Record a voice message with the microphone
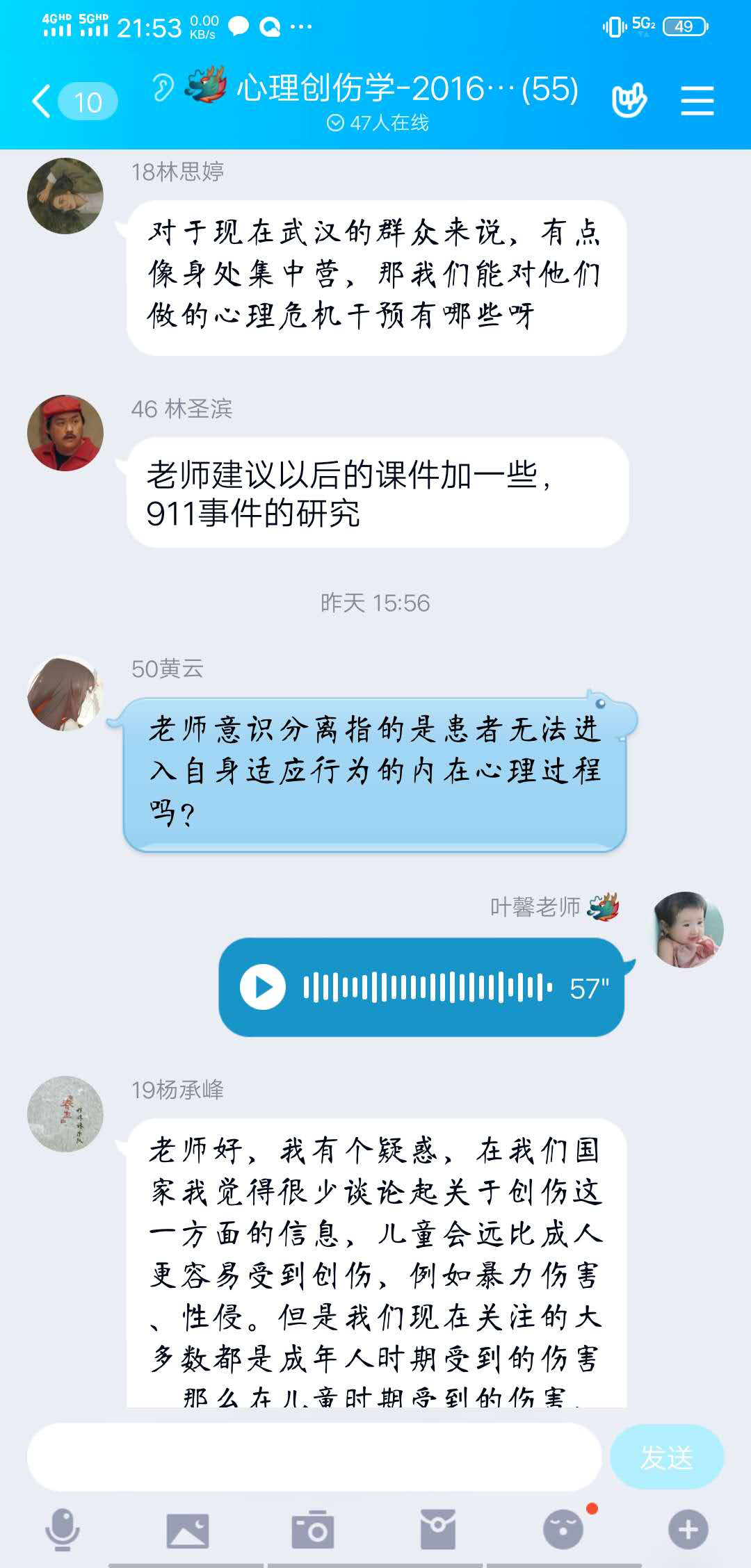The image size is (751, 1568). [x=63, y=1529]
